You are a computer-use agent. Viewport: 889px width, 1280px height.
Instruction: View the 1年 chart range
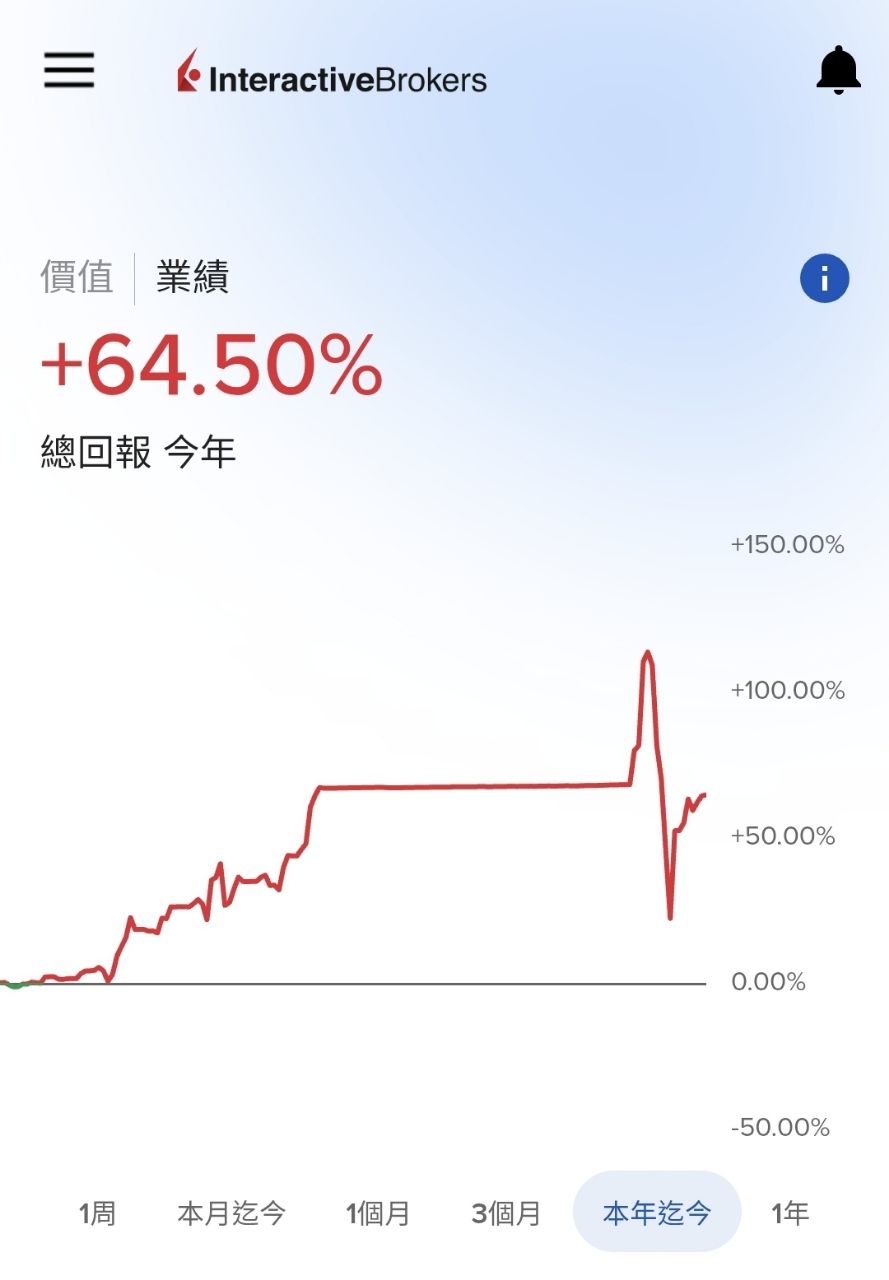click(x=790, y=1214)
